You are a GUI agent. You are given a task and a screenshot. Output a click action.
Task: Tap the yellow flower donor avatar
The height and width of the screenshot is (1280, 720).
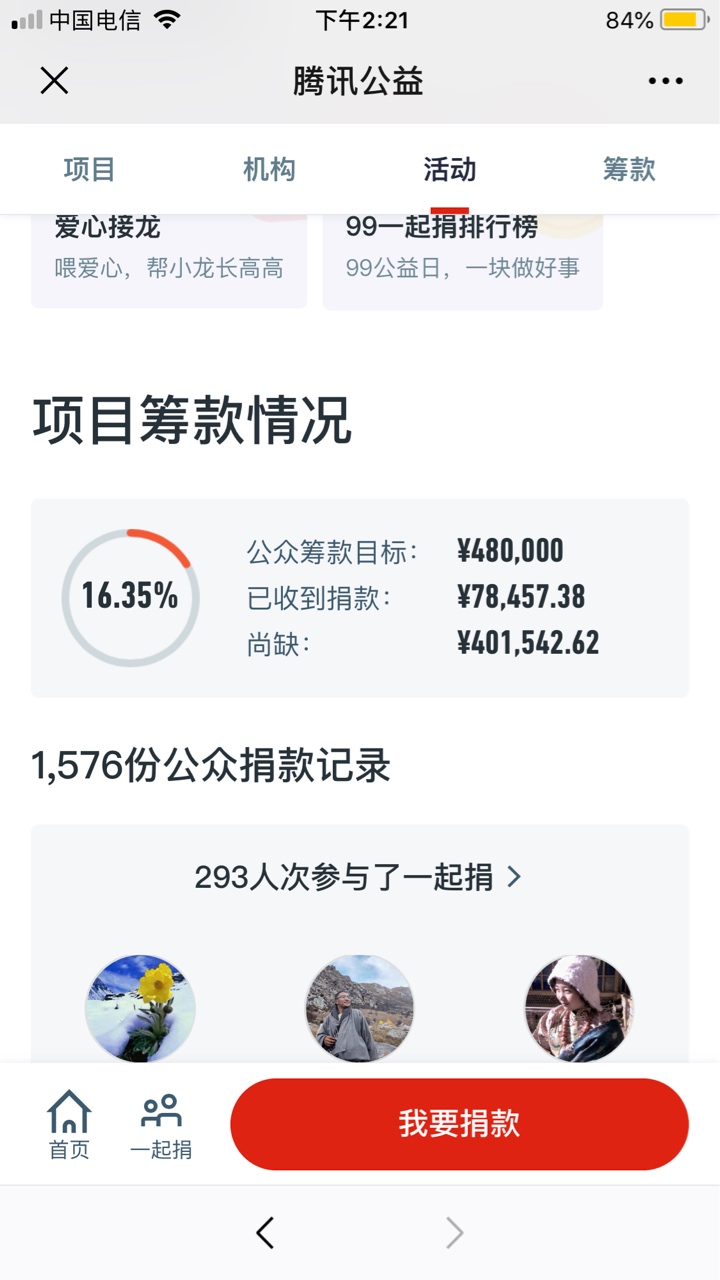pyautogui.click(x=140, y=1008)
